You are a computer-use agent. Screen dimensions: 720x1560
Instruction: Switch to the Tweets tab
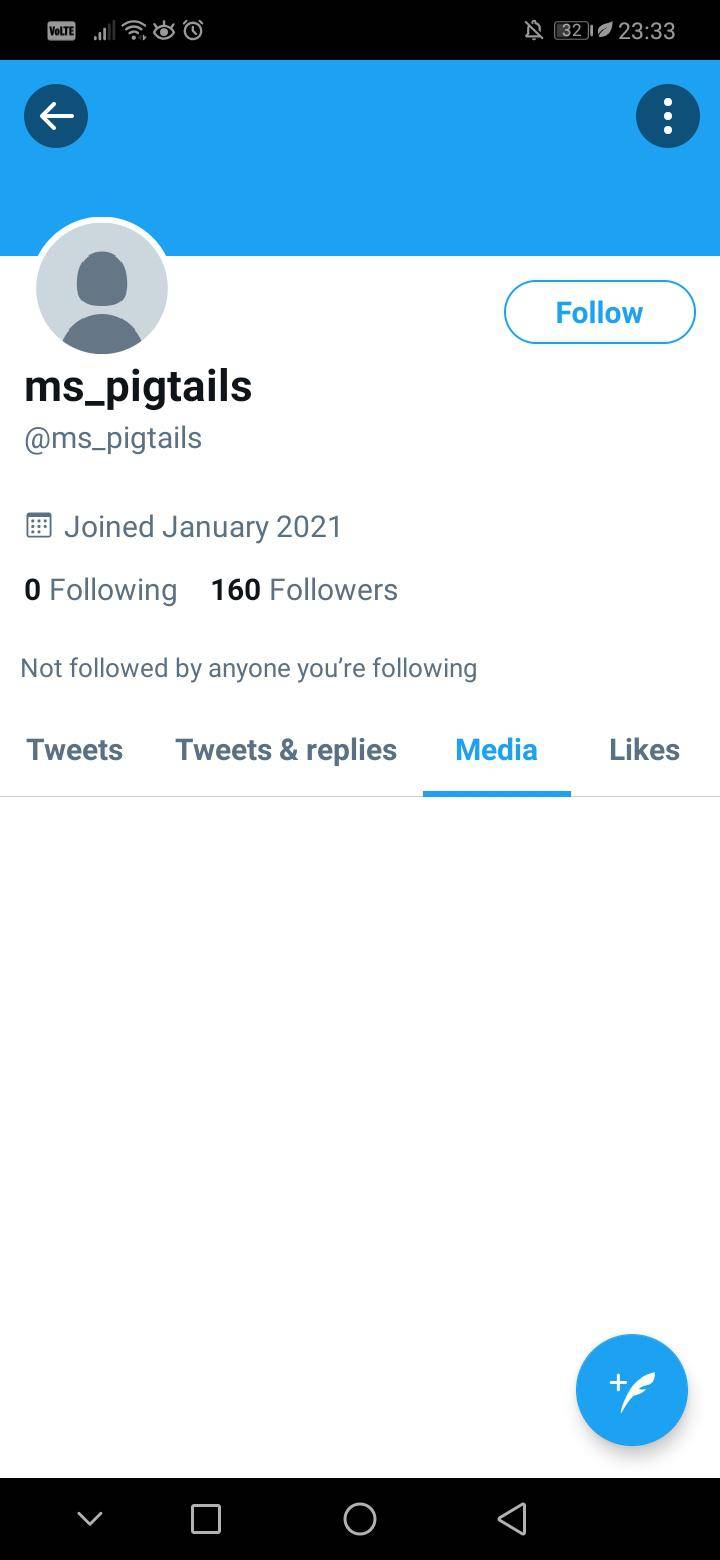tap(75, 750)
